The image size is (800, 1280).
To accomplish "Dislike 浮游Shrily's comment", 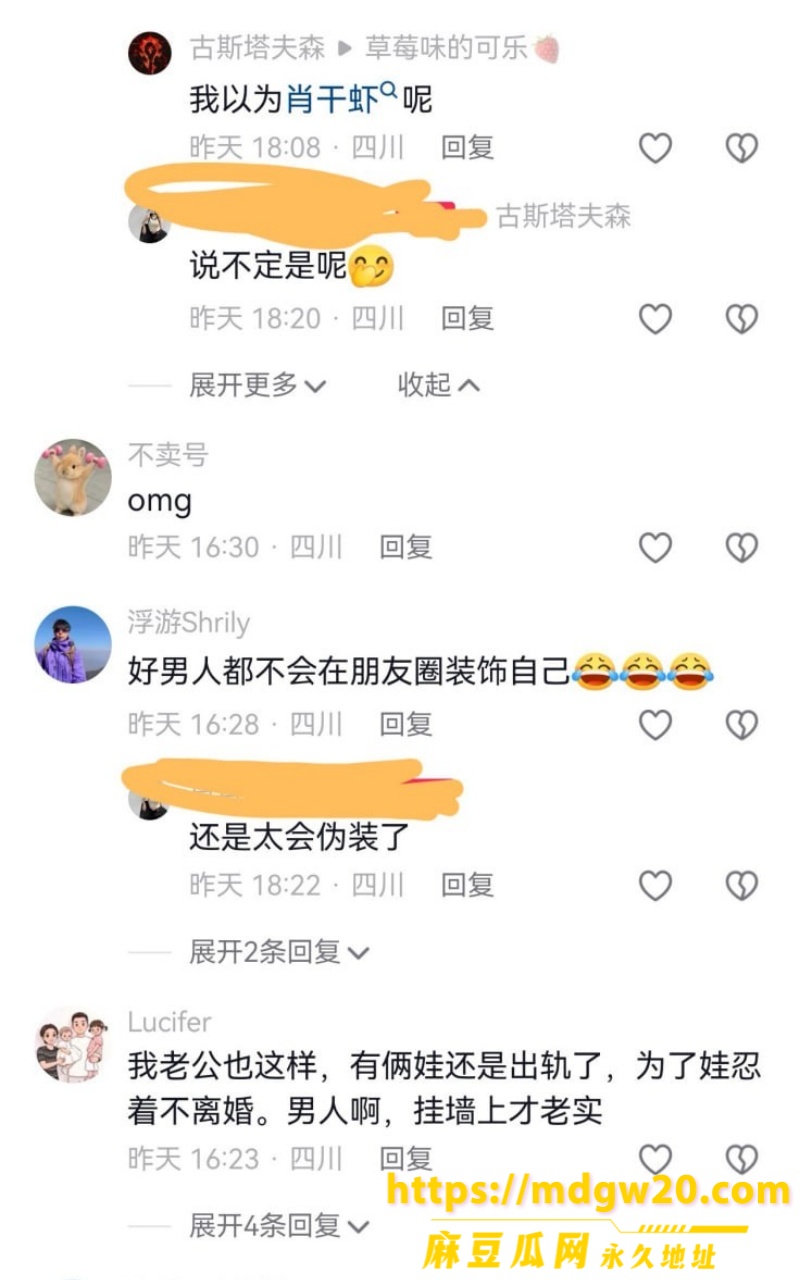I will [x=741, y=725].
